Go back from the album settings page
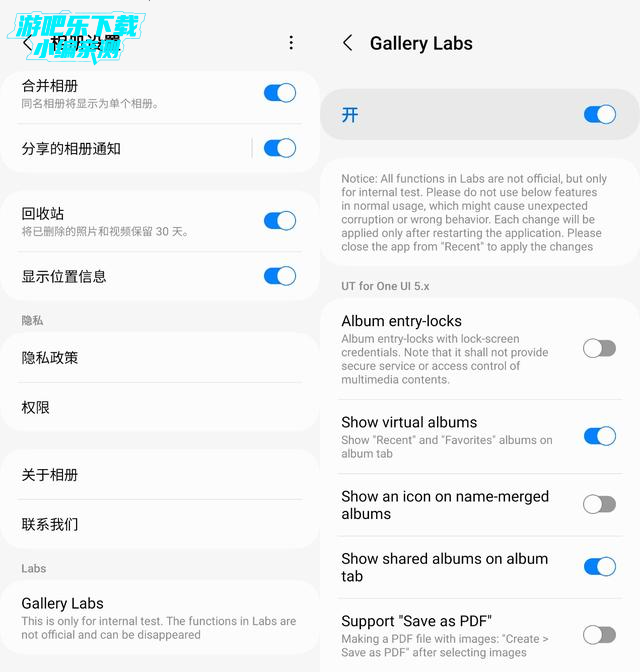This screenshot has width=640, height=672. pos(27,43)
